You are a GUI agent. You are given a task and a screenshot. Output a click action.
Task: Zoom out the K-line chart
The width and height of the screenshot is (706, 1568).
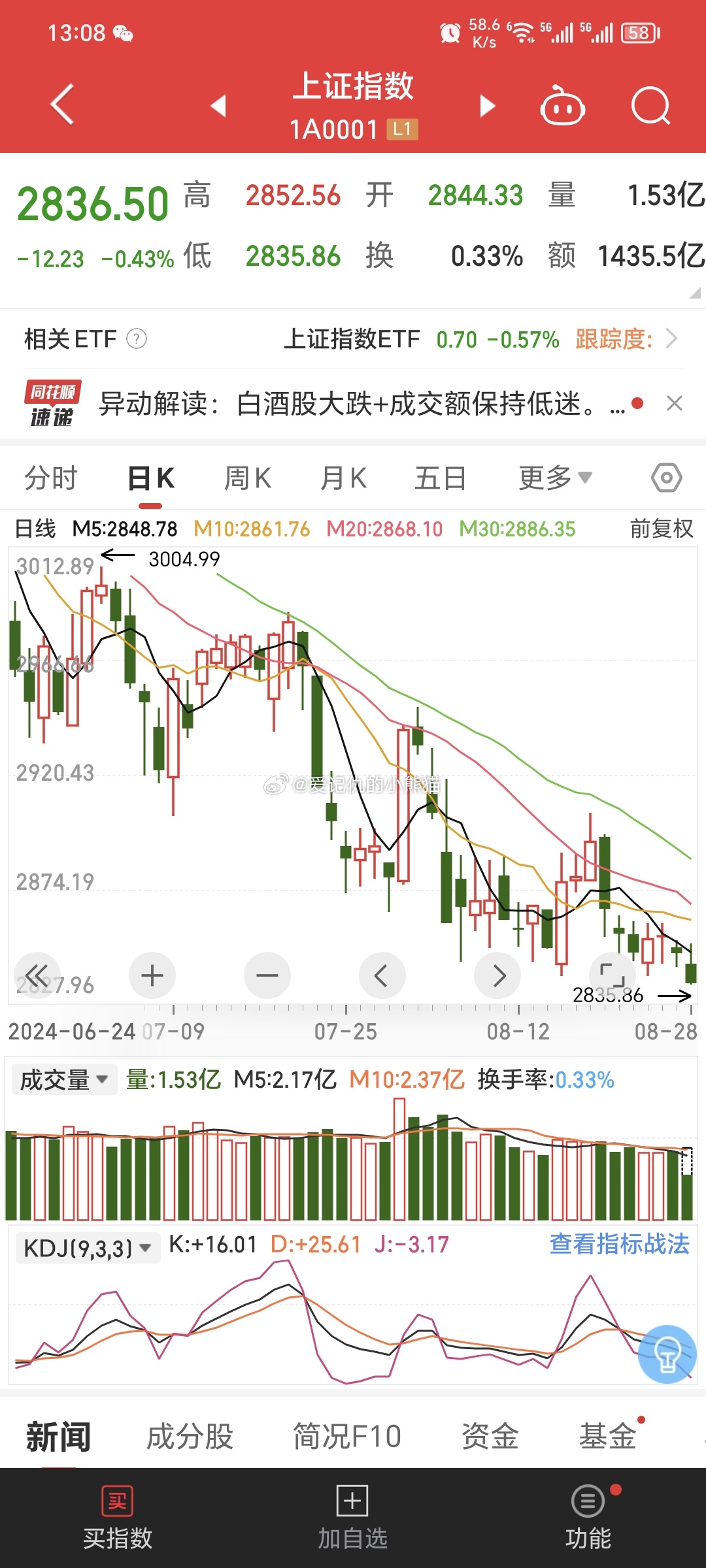pos(267,975)
